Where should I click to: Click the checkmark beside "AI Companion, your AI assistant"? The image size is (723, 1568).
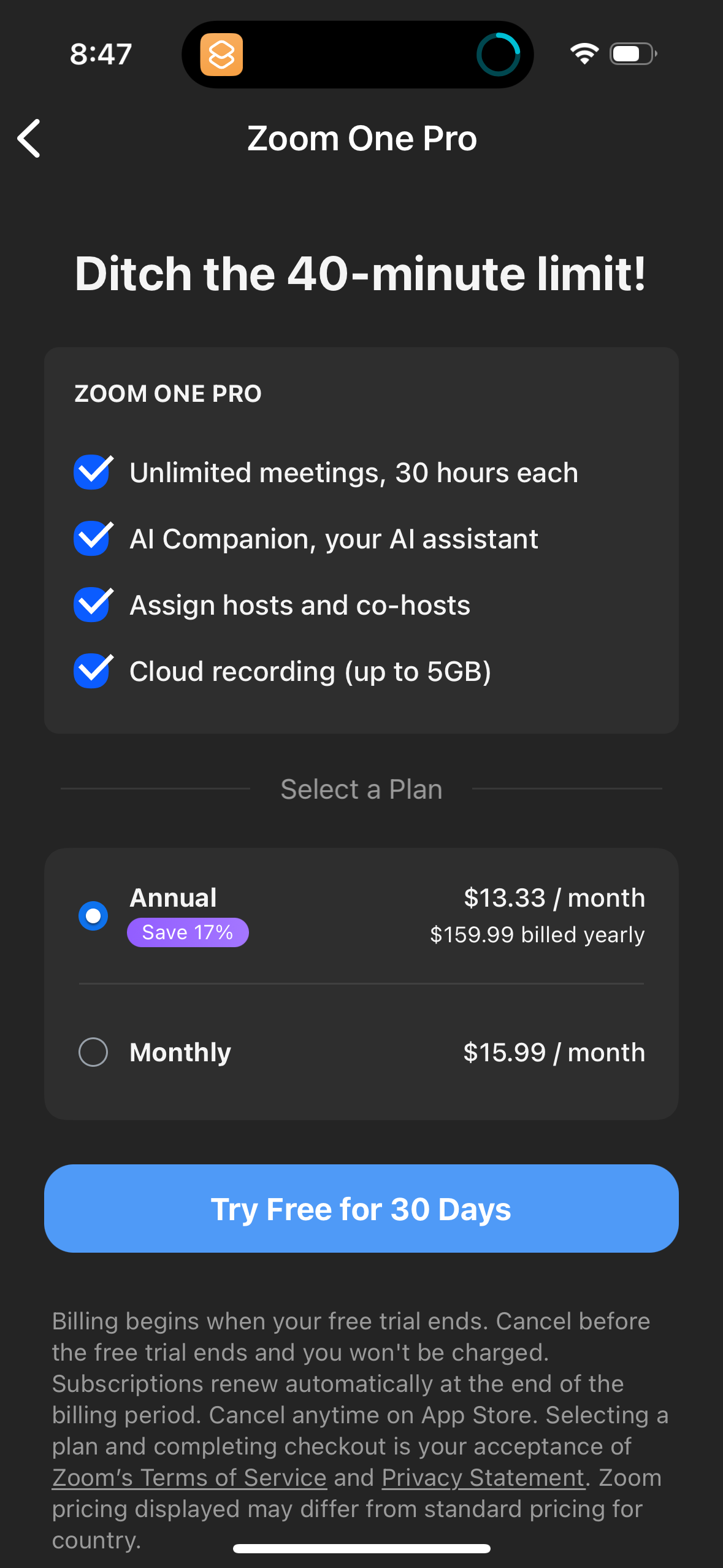[91, 538]
